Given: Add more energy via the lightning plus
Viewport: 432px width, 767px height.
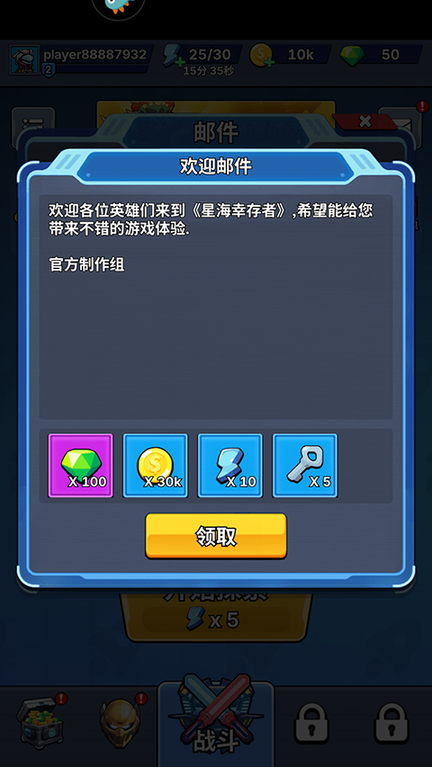Looking at the screenshot, I should pyautogui.click(x=173, y=56).
